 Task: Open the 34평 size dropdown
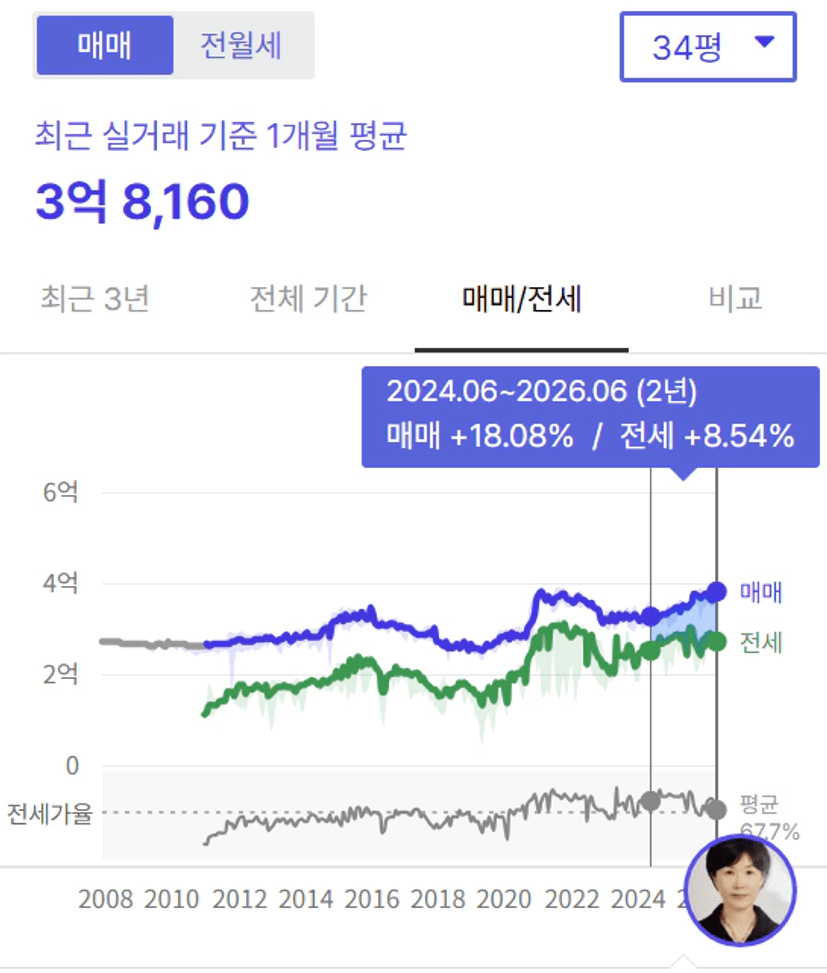708,47
